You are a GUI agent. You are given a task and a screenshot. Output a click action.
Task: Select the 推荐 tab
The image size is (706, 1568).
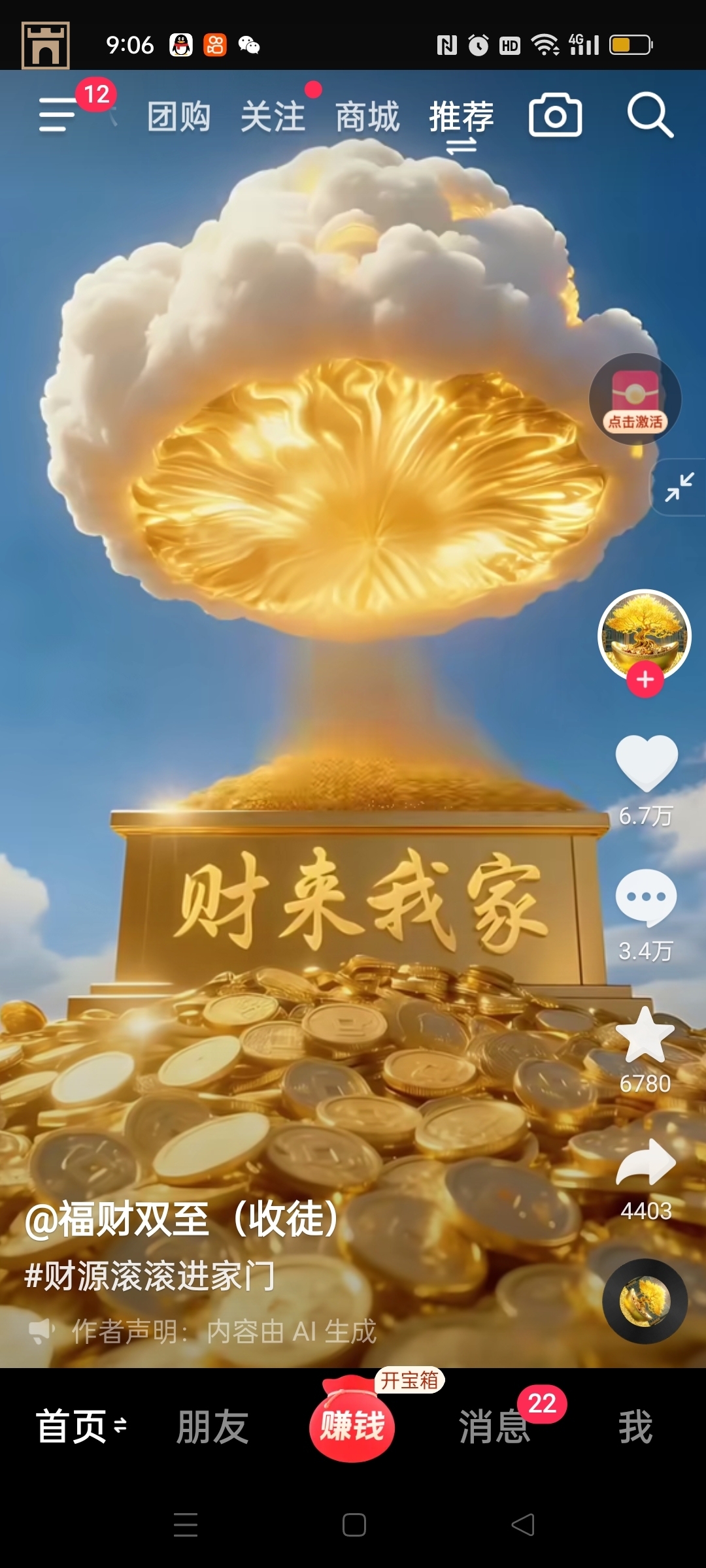461,117
